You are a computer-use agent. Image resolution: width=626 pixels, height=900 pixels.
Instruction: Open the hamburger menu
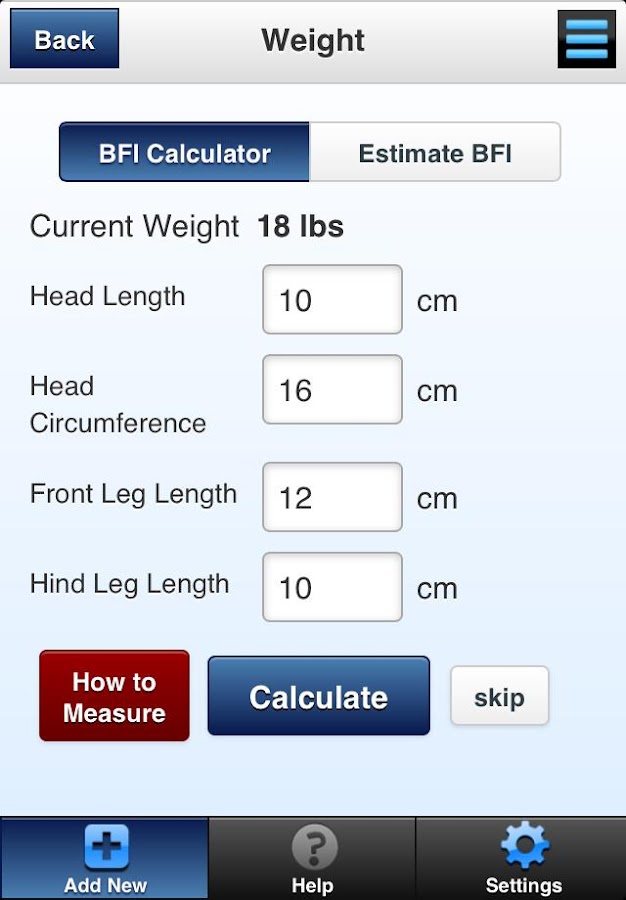click(586, 39)
